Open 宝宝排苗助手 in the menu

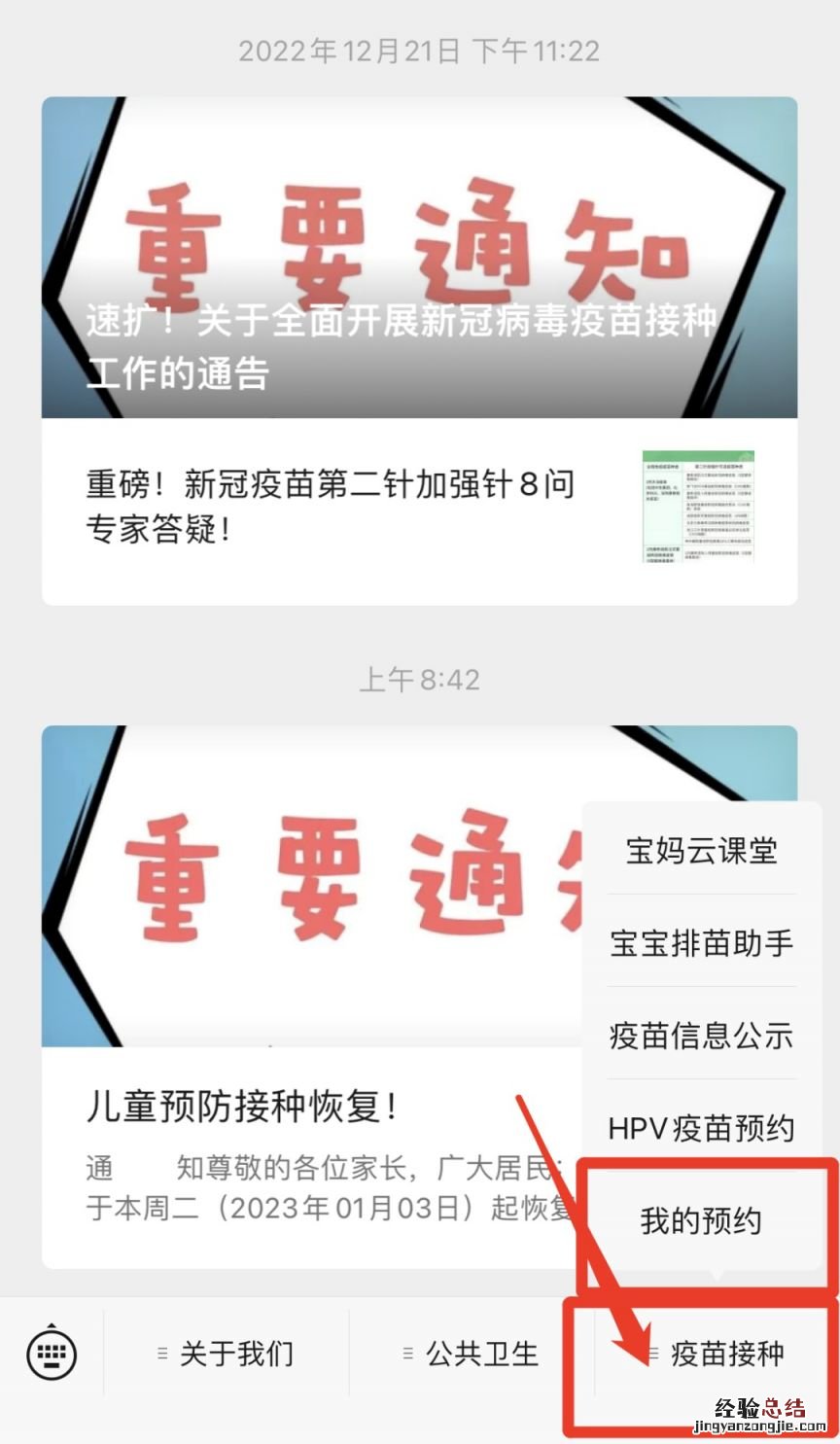coord(701,942)
